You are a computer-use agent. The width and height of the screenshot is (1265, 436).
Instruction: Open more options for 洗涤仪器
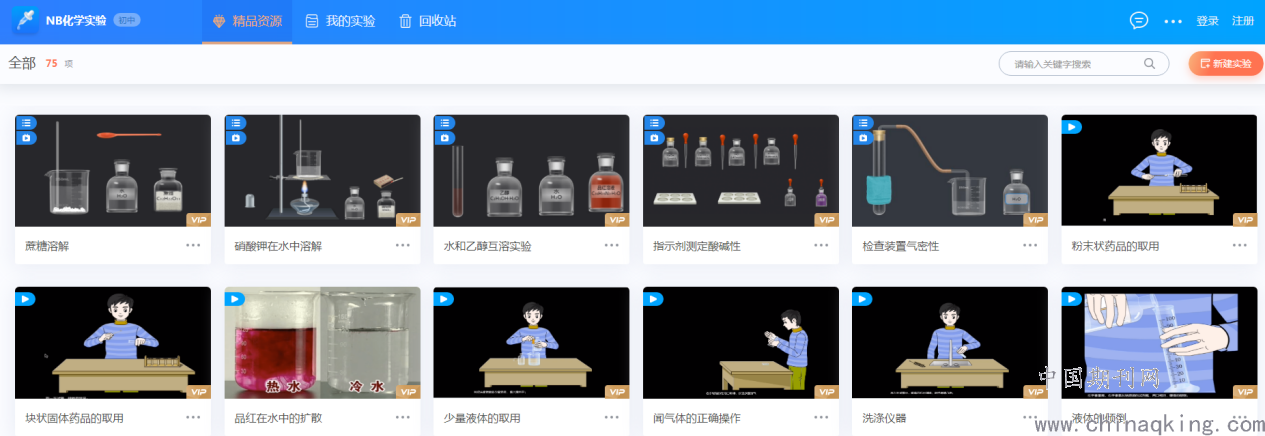coord(1030,418)
